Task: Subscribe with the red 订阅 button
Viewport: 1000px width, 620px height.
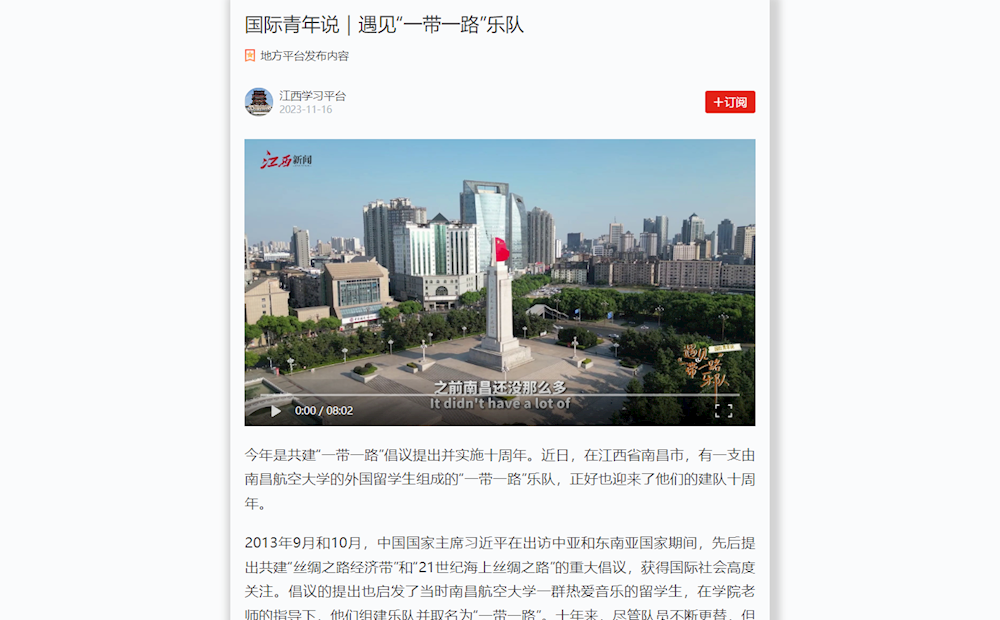Action: [729, 102]
